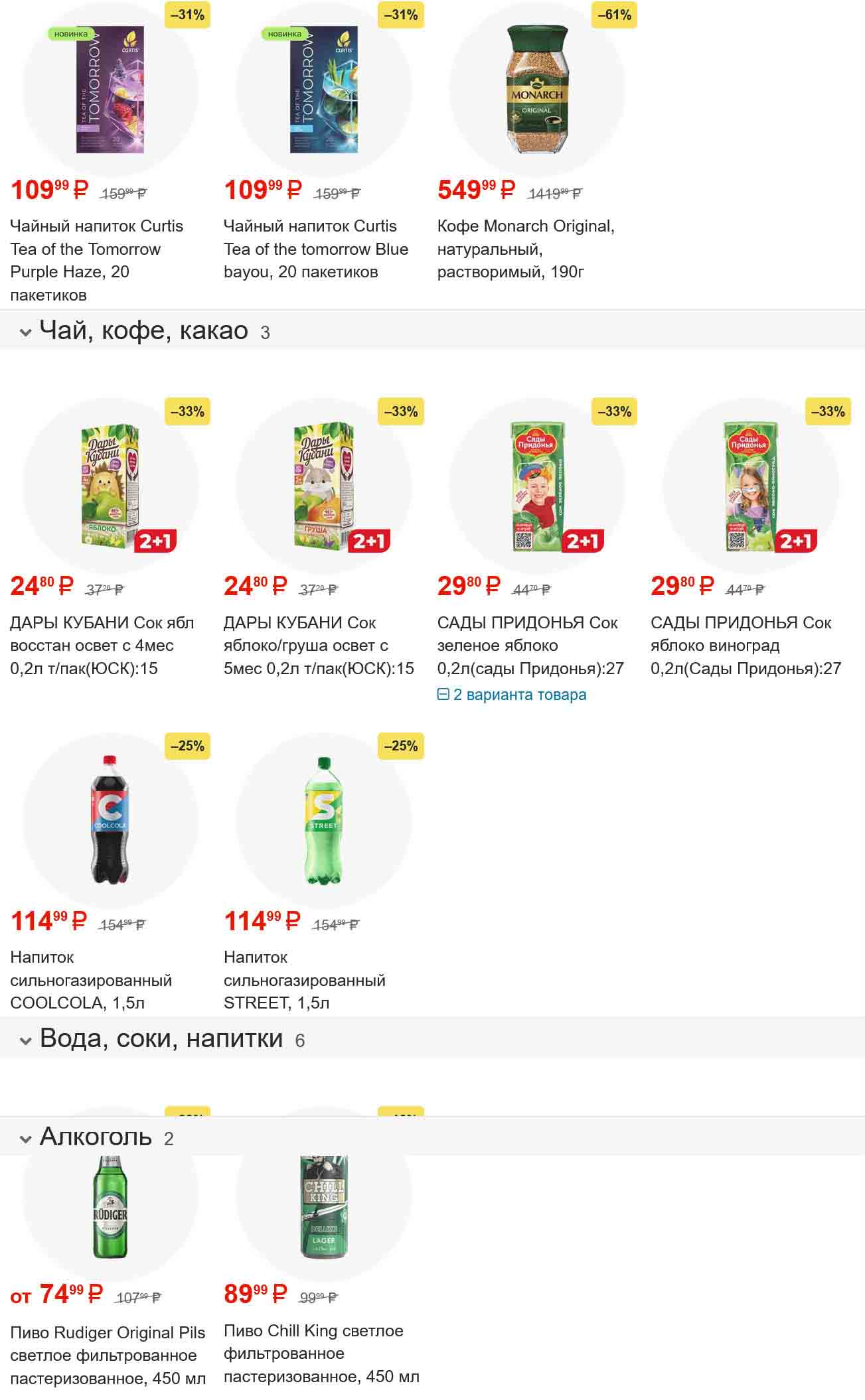This screenshot has height=1400, width=865.
Task: Collapse the Алкоголь section
Action: point(26,1139)
